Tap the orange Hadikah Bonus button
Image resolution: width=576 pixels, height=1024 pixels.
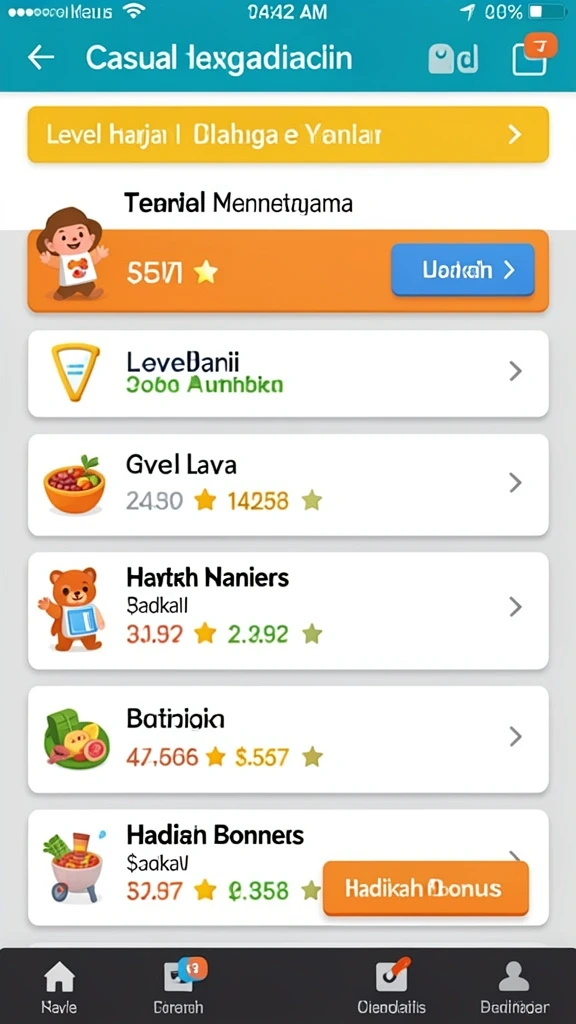(426, 888)
